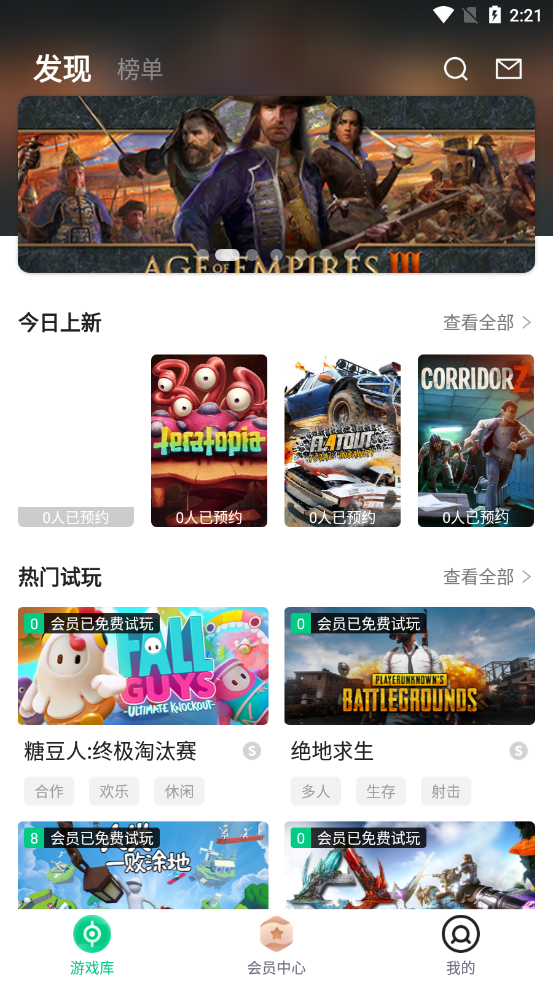This screenshot has height=983, width=553.
Task: Select the 合作 tag chip
Action: click(49, 791)
